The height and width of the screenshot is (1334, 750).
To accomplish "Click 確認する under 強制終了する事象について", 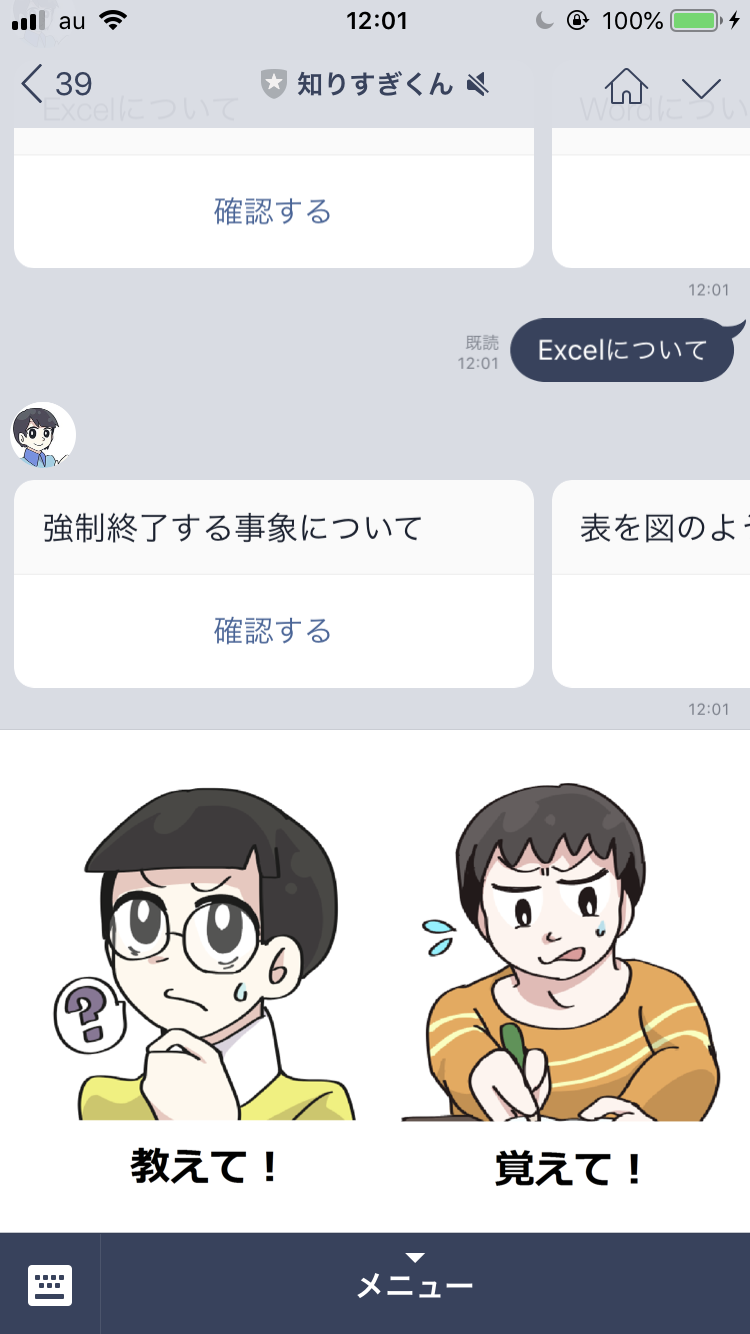I will (272, 630).
